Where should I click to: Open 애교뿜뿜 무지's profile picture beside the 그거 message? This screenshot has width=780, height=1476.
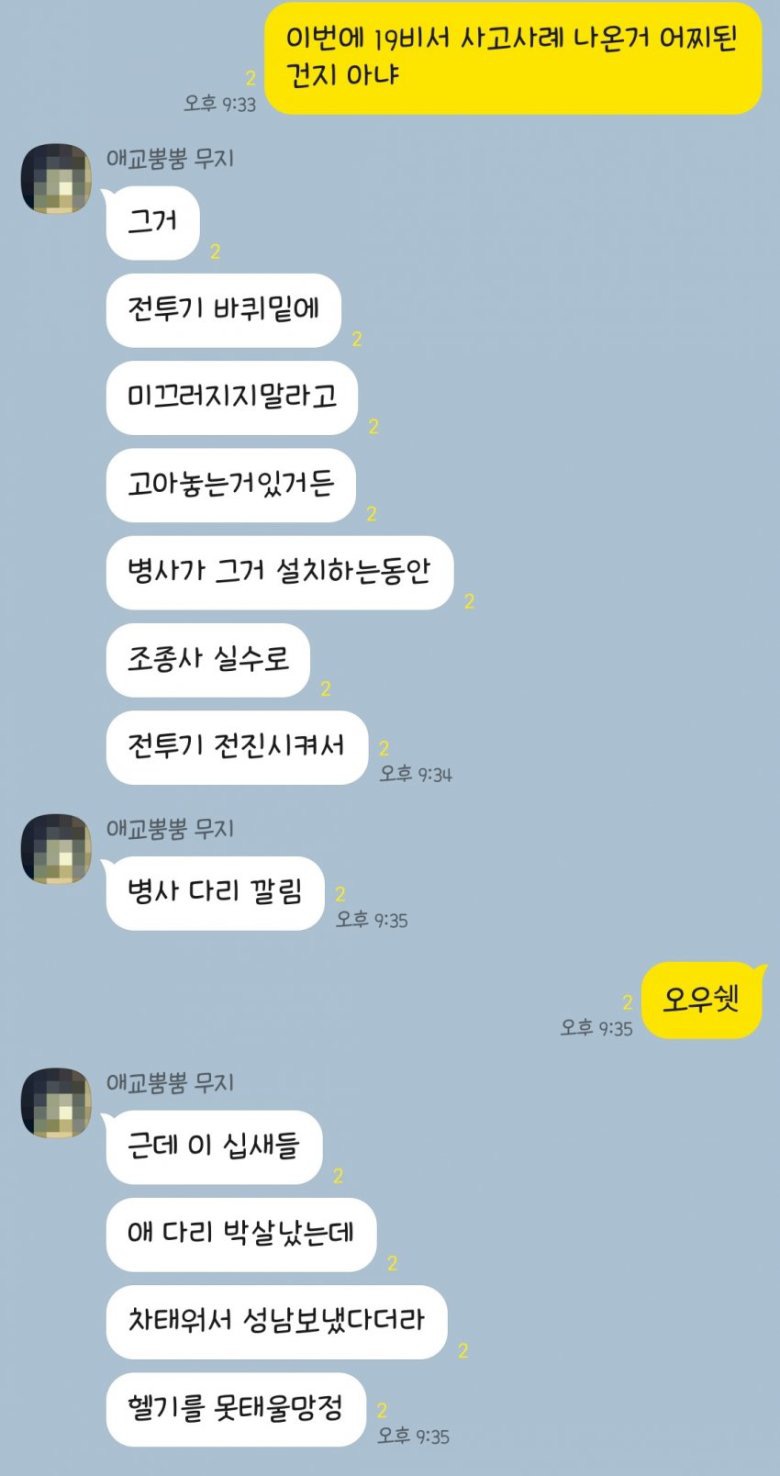click(56, 179)
